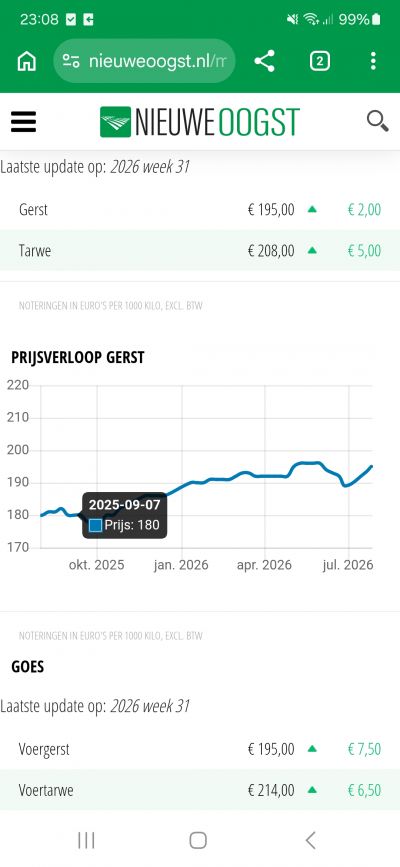
Task: Open the hamburger navigation menu
Action: (23, 122)
